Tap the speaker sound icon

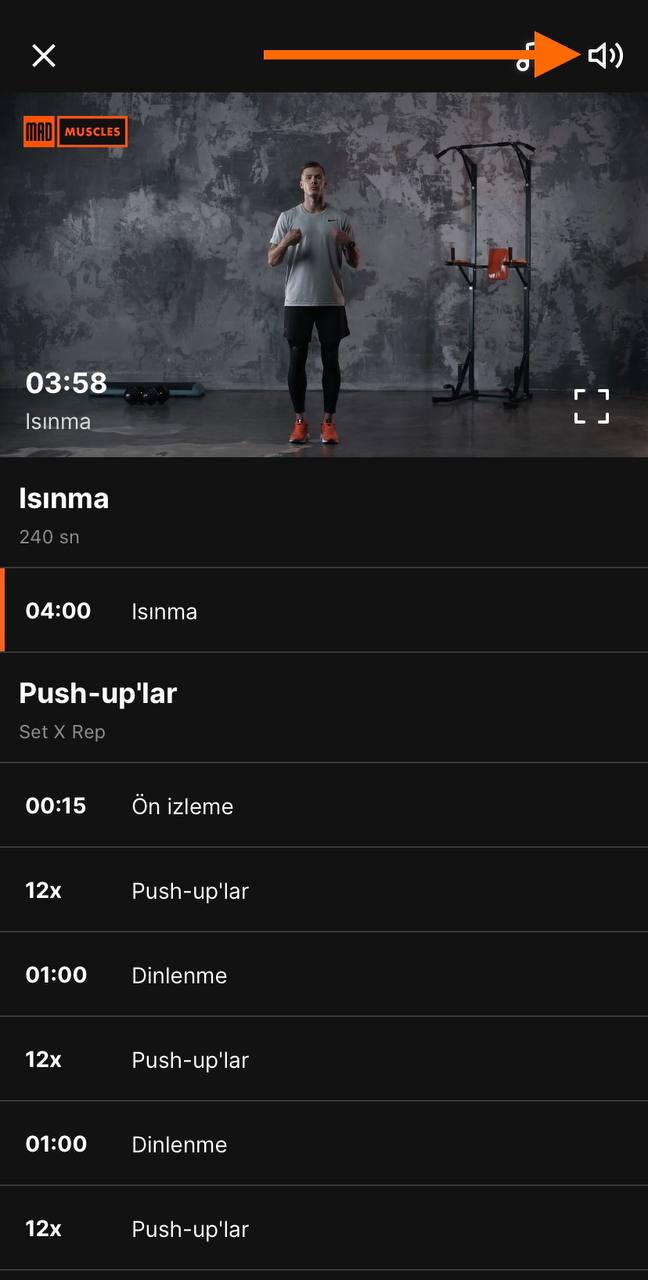[606, 56]
